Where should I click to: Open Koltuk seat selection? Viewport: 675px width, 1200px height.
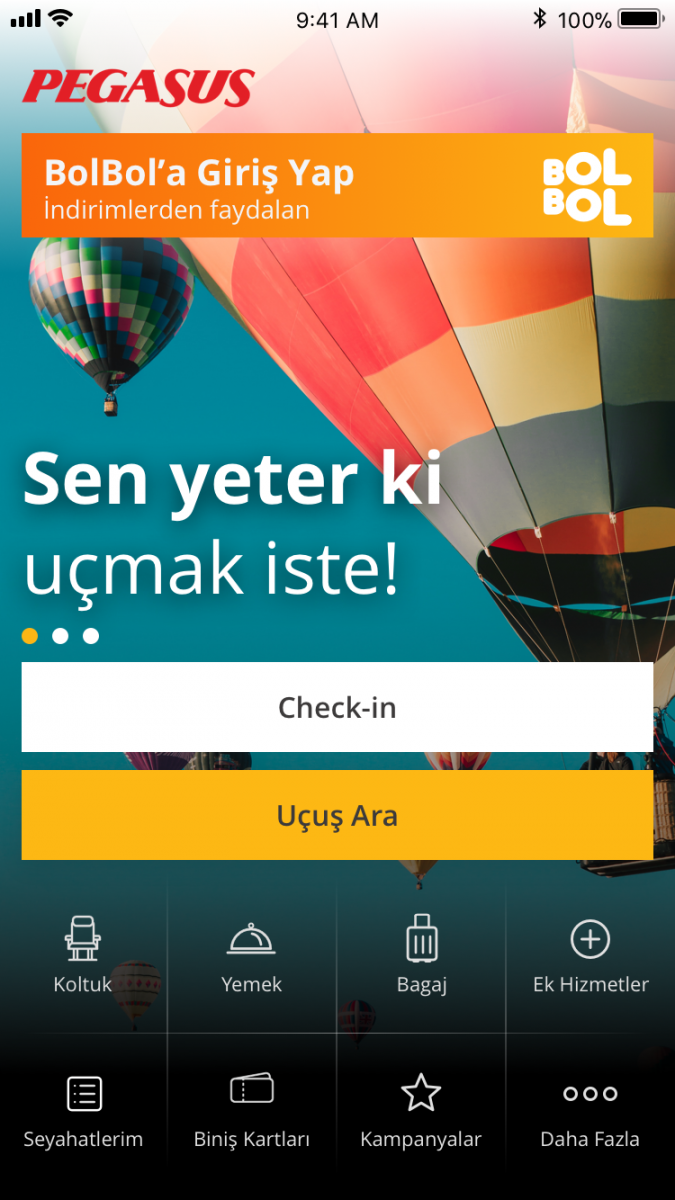[x=83, y=955]
